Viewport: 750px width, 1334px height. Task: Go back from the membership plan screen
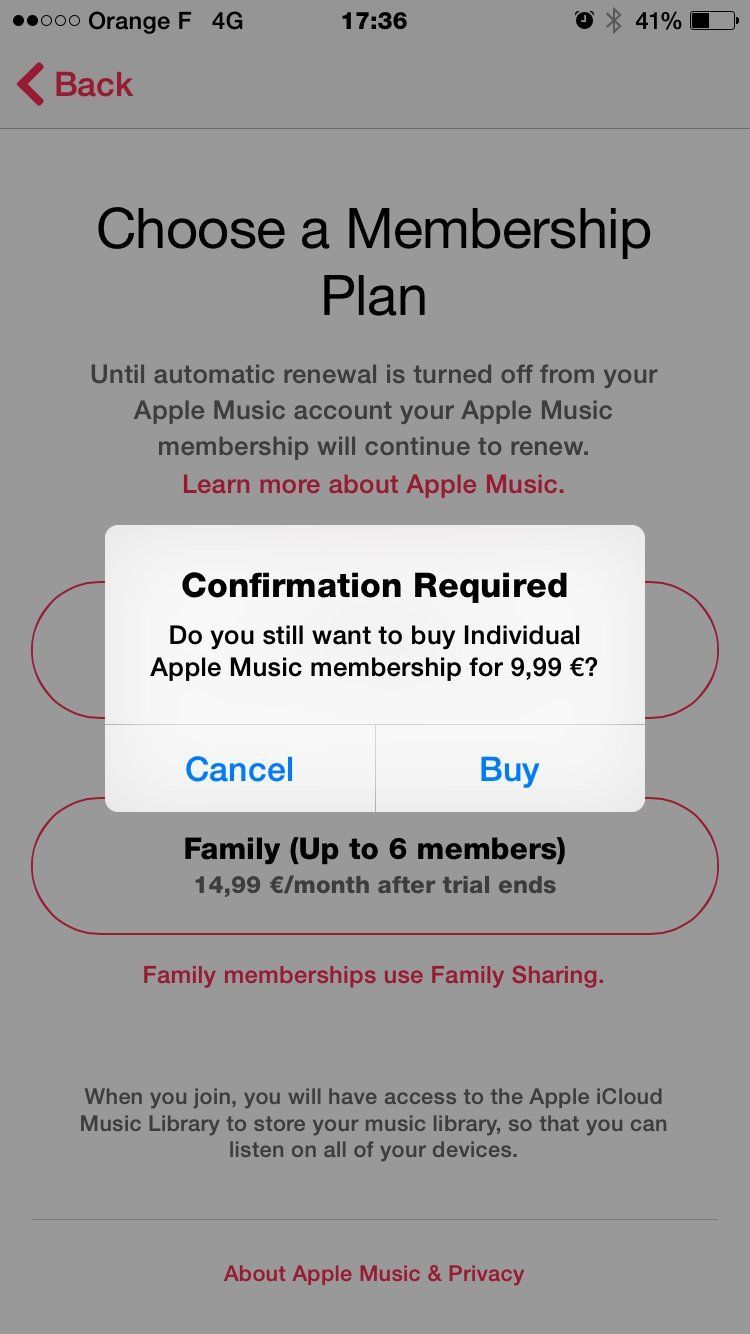tap(75, 85)
